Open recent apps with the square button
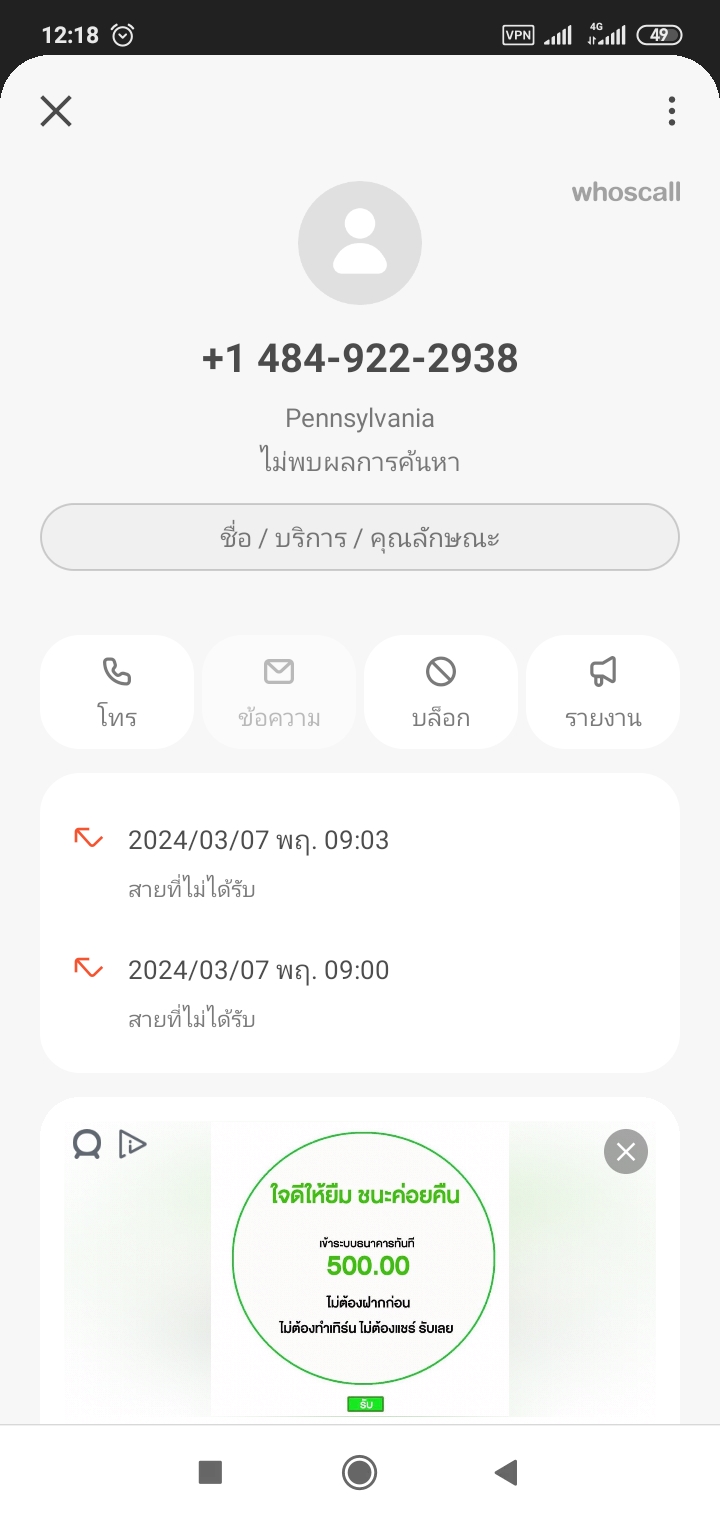The width and height of the screenshot is (720, 1520). (210, 1472)
